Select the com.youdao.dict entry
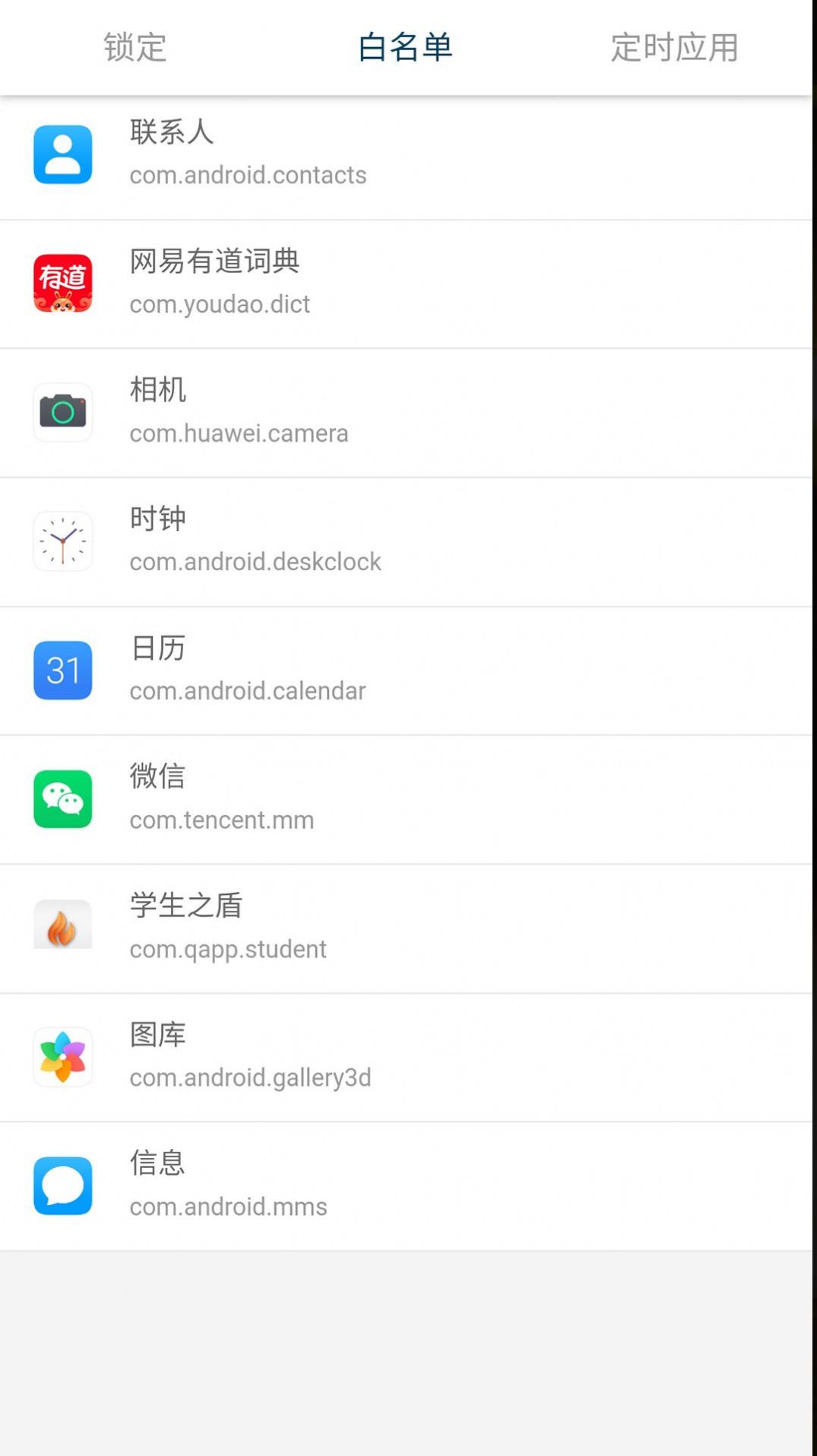This screenshot has width=817, height=1456. [x=220, y=304]
